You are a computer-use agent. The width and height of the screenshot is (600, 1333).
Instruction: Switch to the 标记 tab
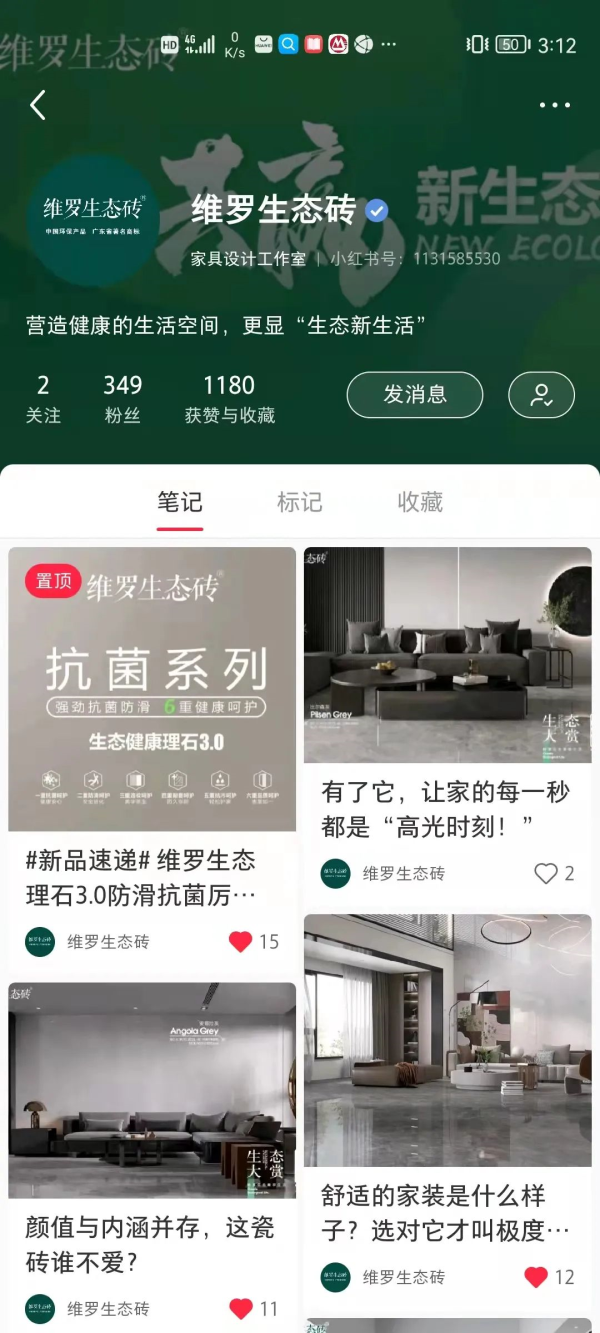[299, 502]
